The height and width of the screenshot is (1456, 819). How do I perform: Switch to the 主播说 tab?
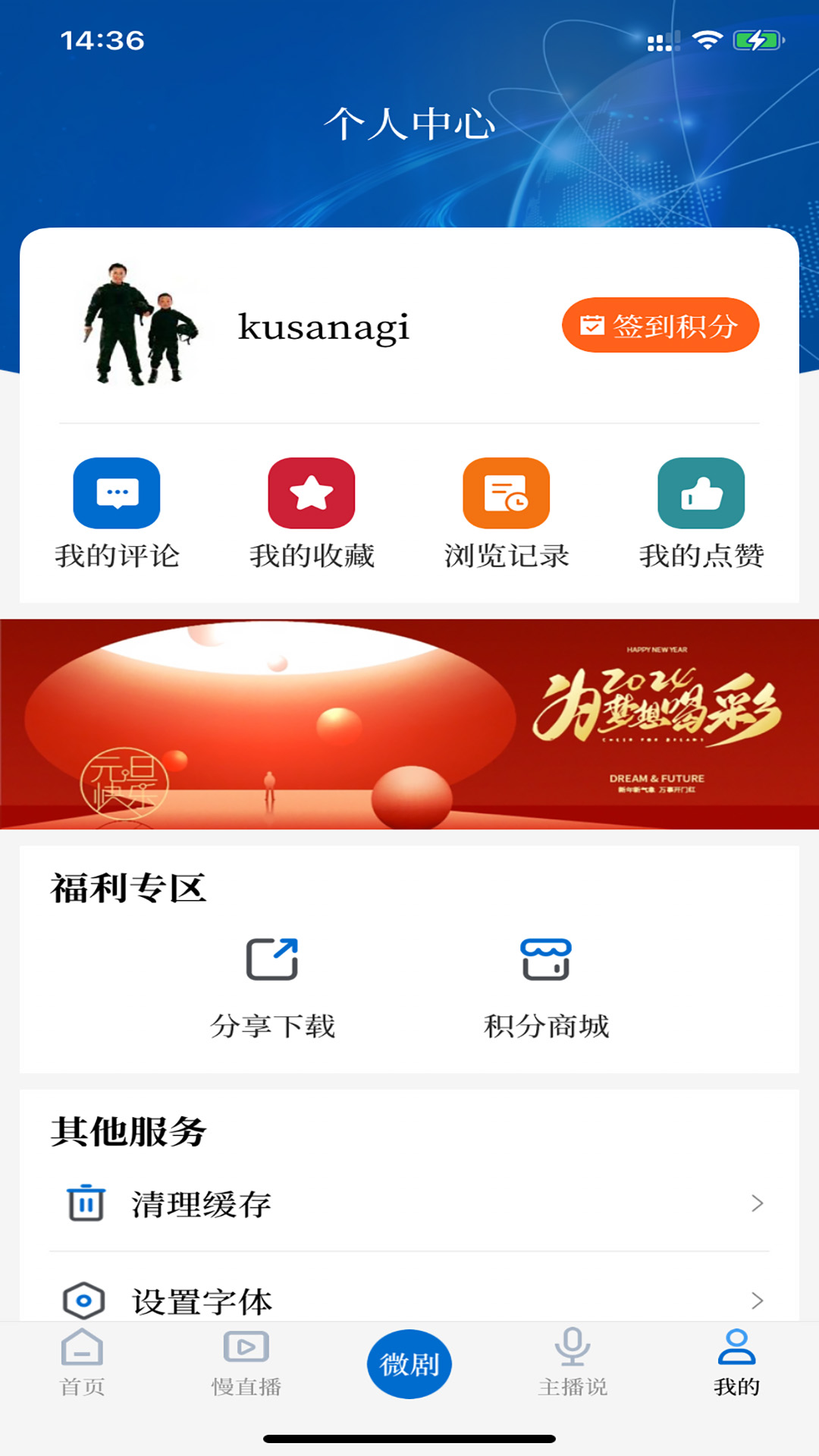coord(573,1363)
